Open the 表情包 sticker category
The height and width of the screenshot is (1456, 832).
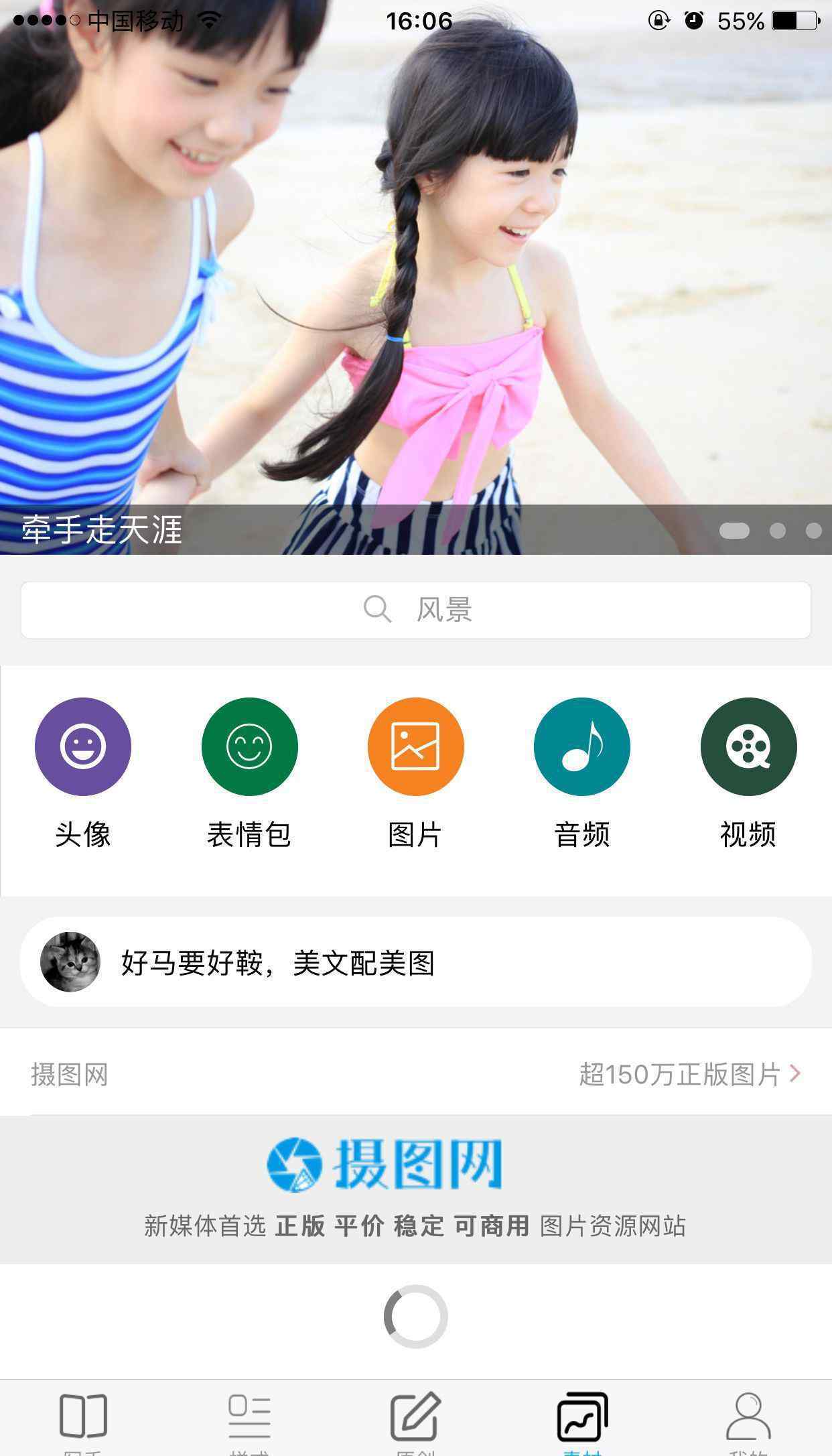pyautogui.click(x=249, y=774)
